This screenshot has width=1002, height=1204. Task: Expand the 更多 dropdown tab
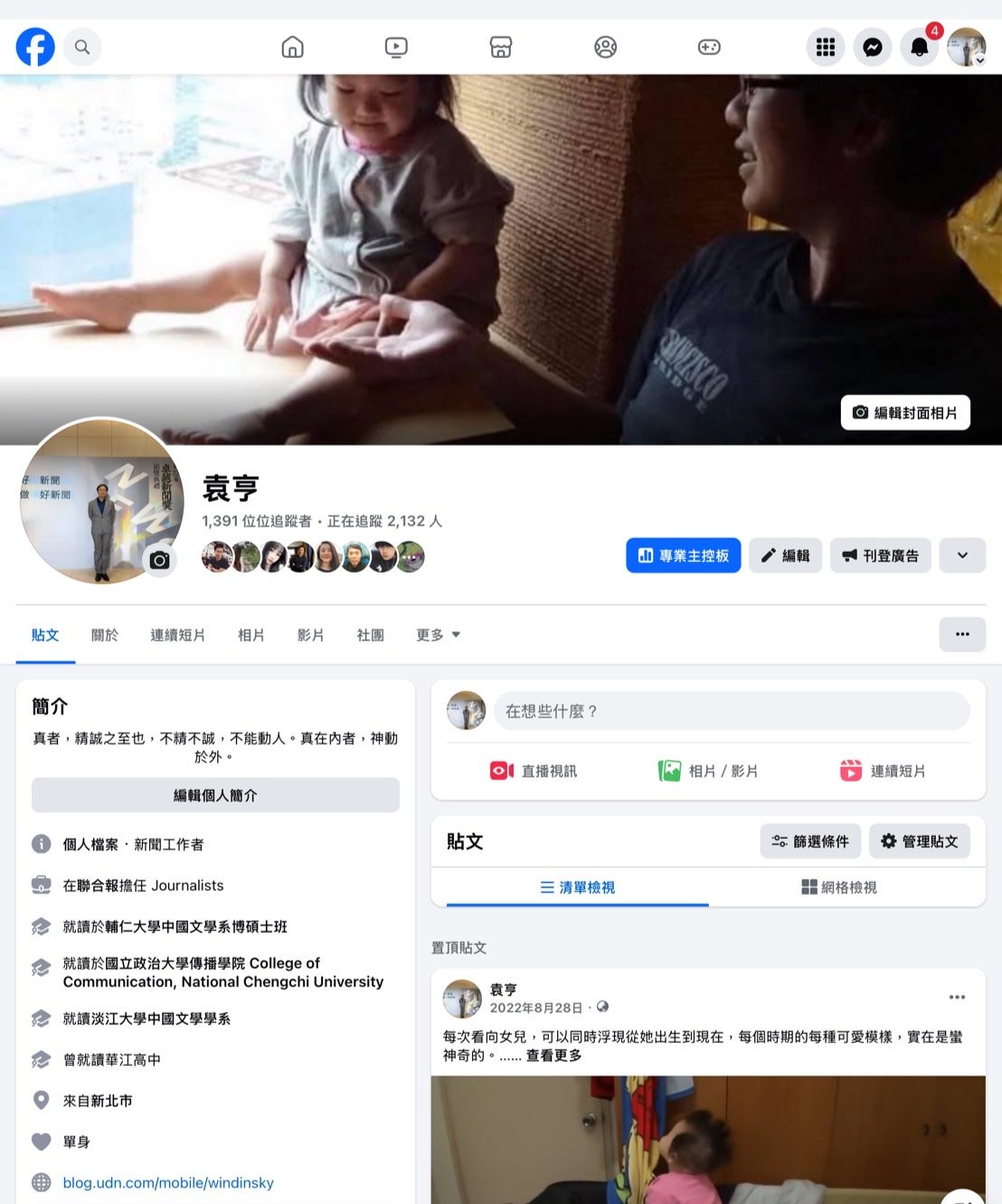pos(438,635)
